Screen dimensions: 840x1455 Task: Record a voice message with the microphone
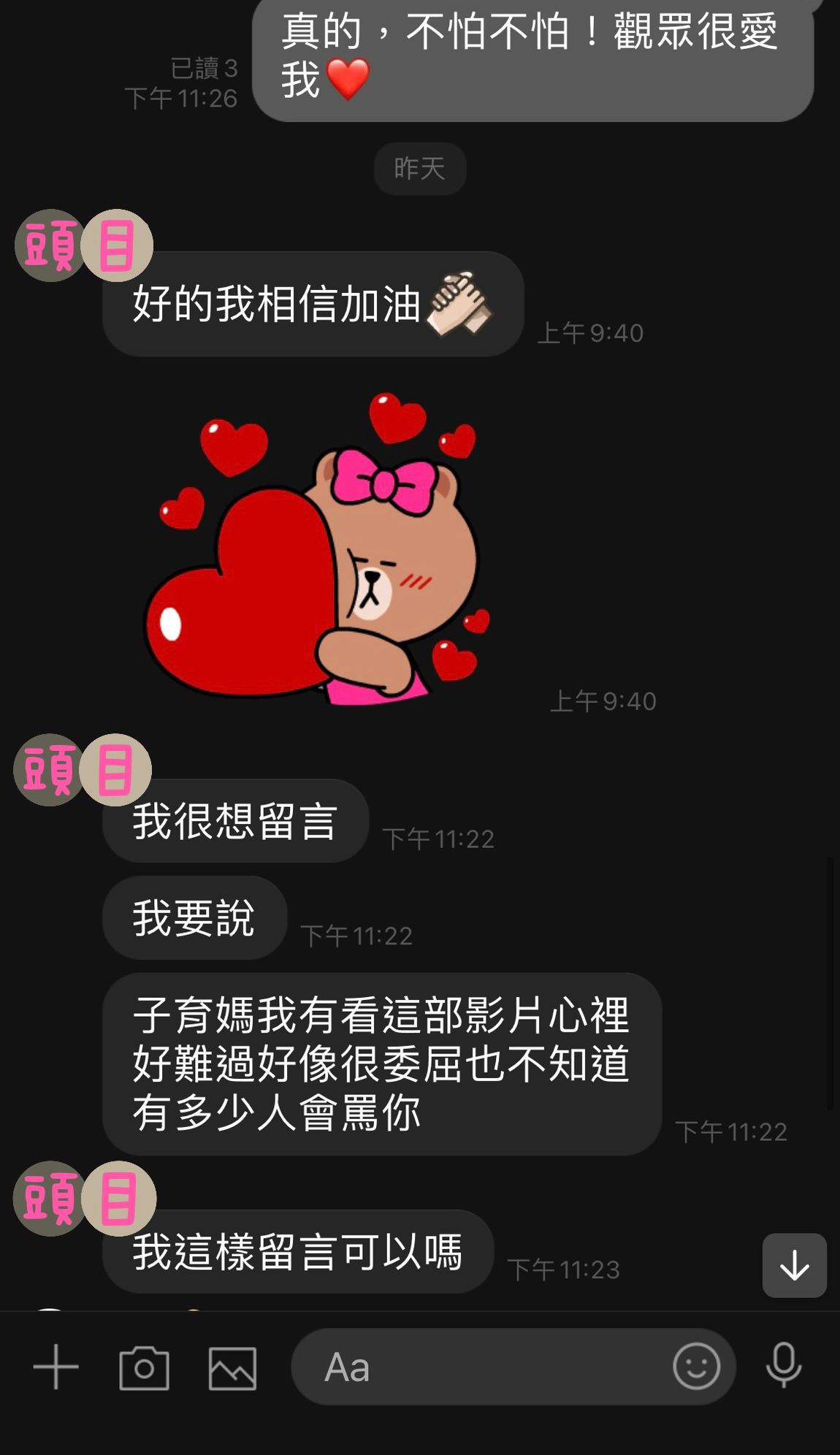point(784,1365)
